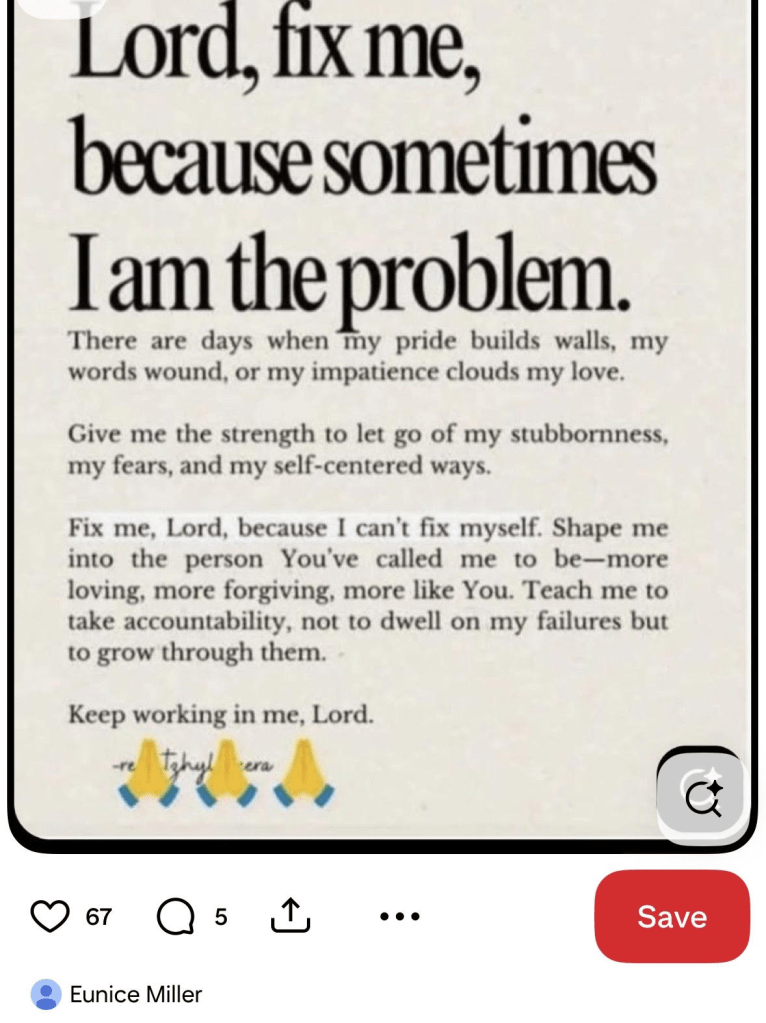Share this pin
766x1023 pixels.
(x=291, y=916)
